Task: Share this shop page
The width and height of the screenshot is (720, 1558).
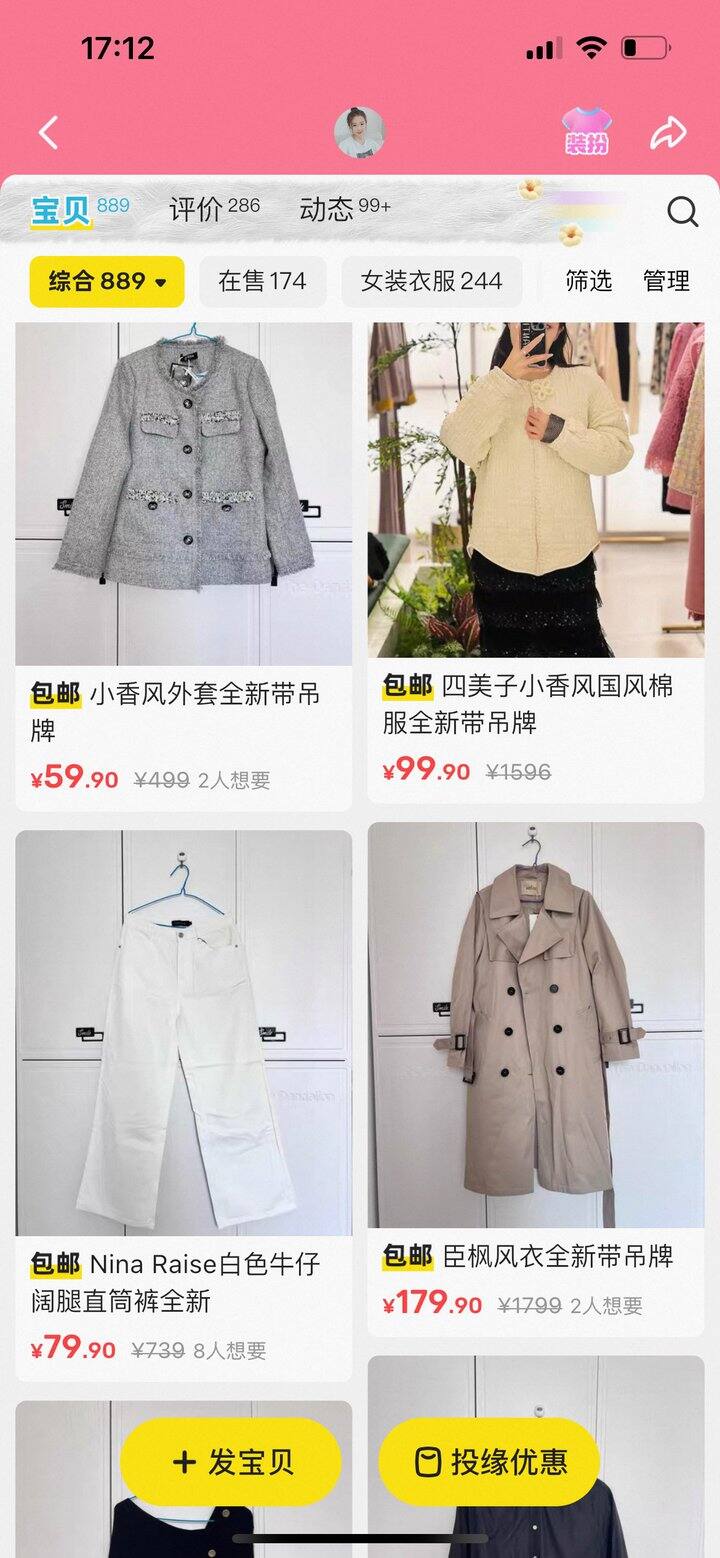Action: pos(668,132)
